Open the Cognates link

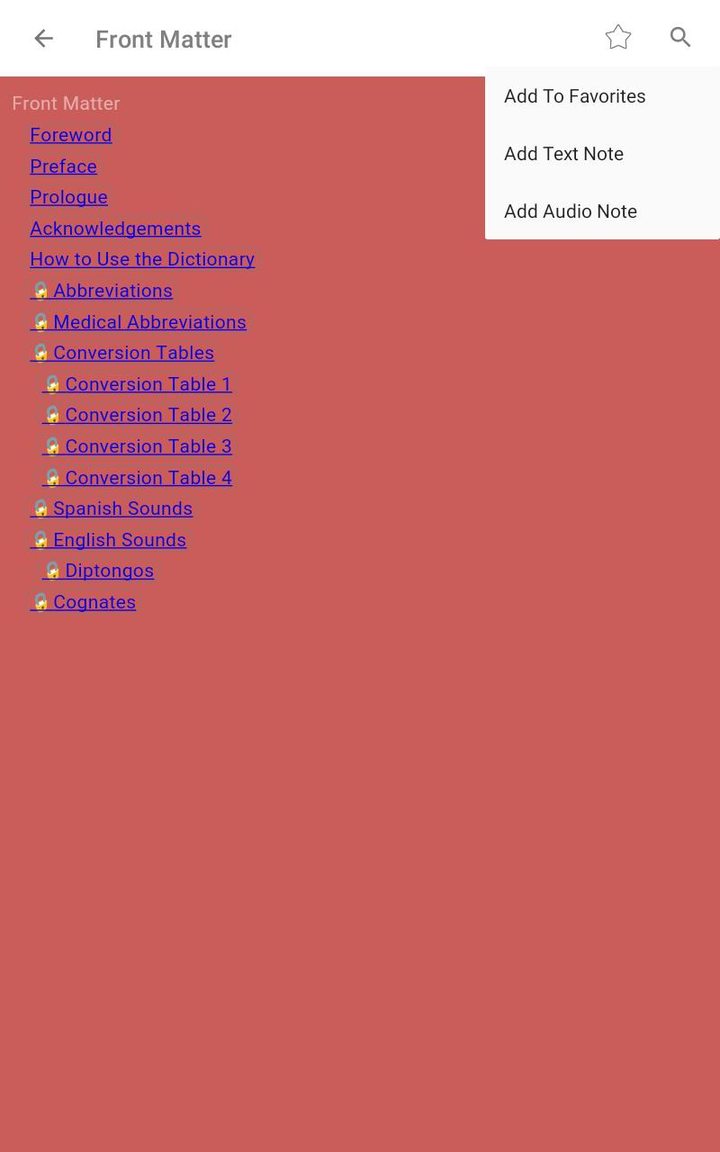(94, 602)
